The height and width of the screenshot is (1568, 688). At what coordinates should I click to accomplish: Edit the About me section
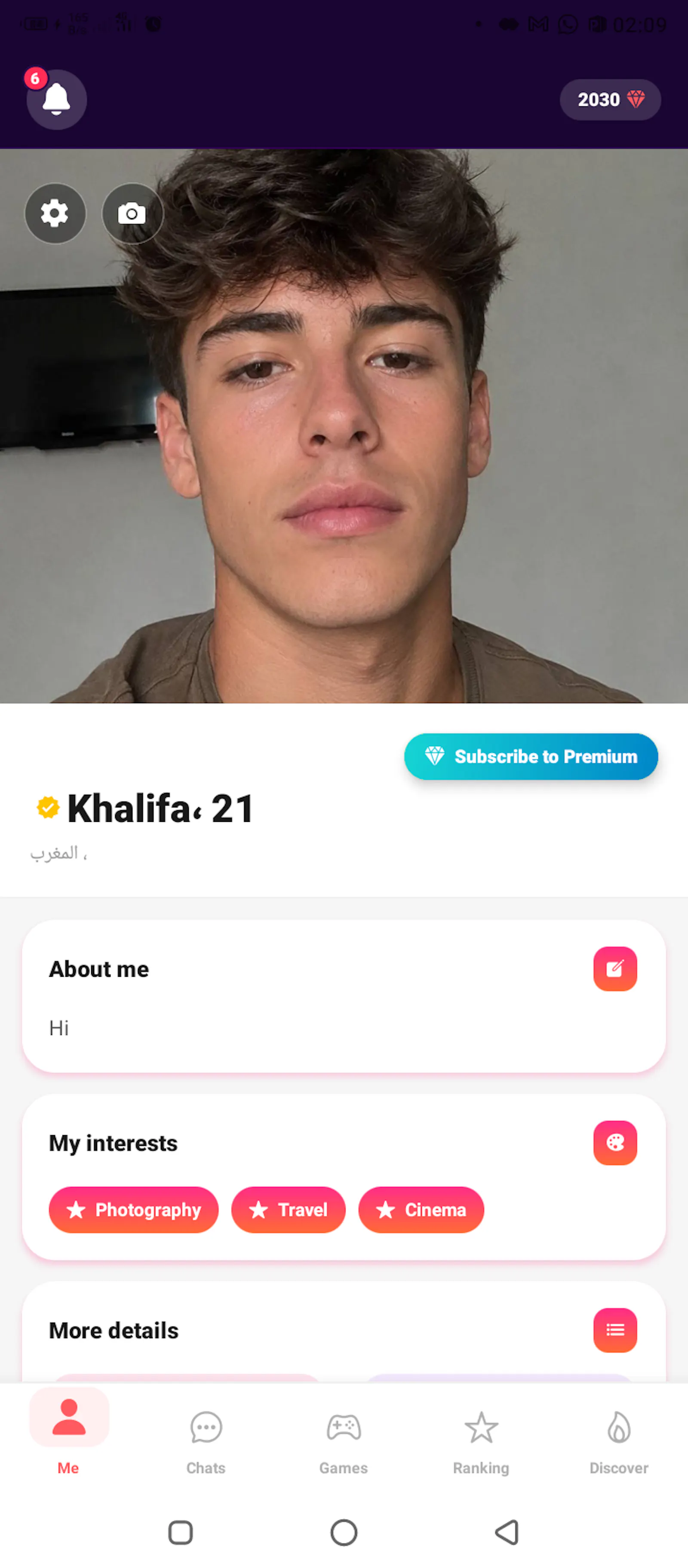(615, 969)
